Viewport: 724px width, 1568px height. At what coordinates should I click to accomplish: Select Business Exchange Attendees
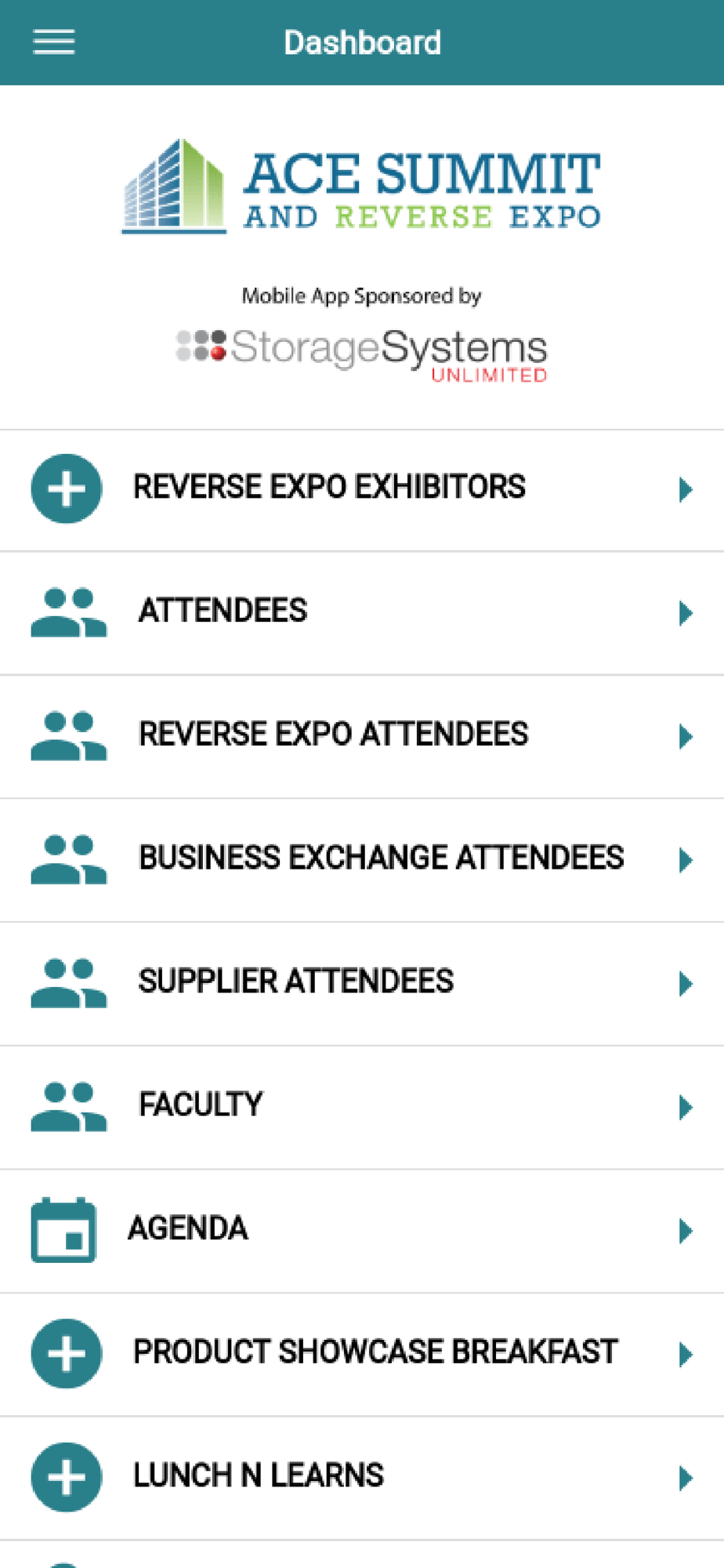pos(362,860)
